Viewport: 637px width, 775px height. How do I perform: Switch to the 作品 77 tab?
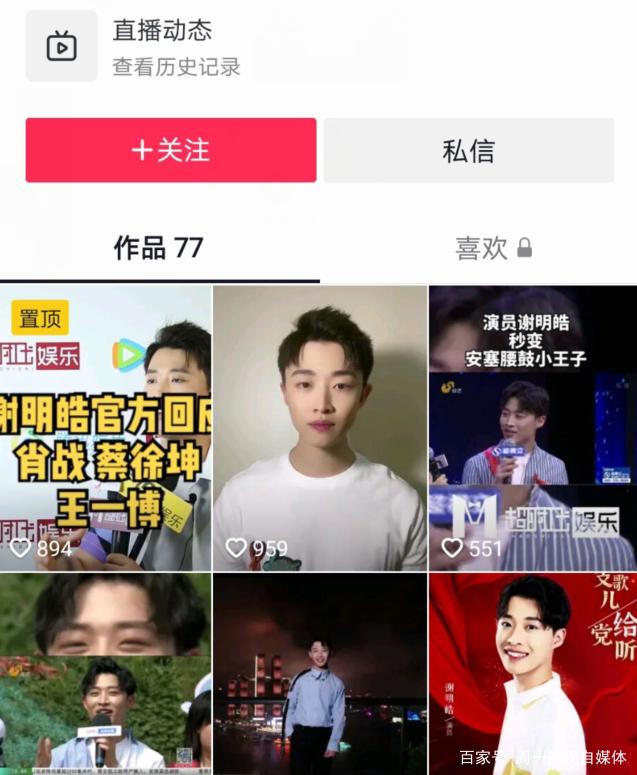click(x=159, y=248)
